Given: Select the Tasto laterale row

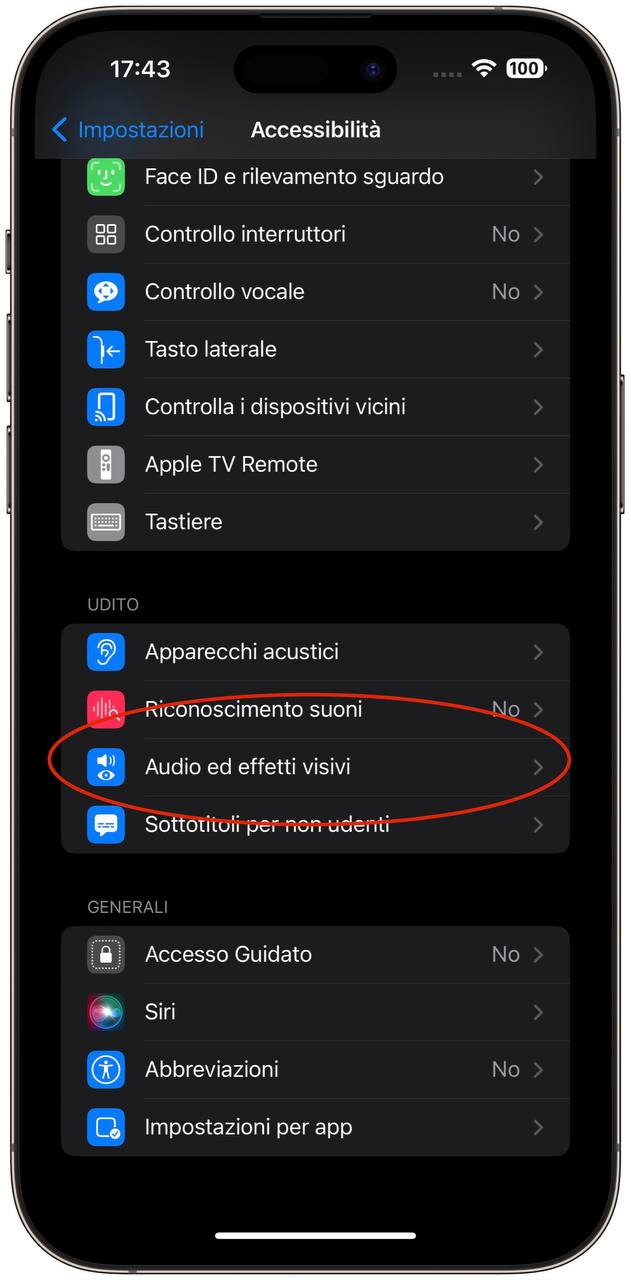Looking at the screenshot, I should [x=315, y=350].
